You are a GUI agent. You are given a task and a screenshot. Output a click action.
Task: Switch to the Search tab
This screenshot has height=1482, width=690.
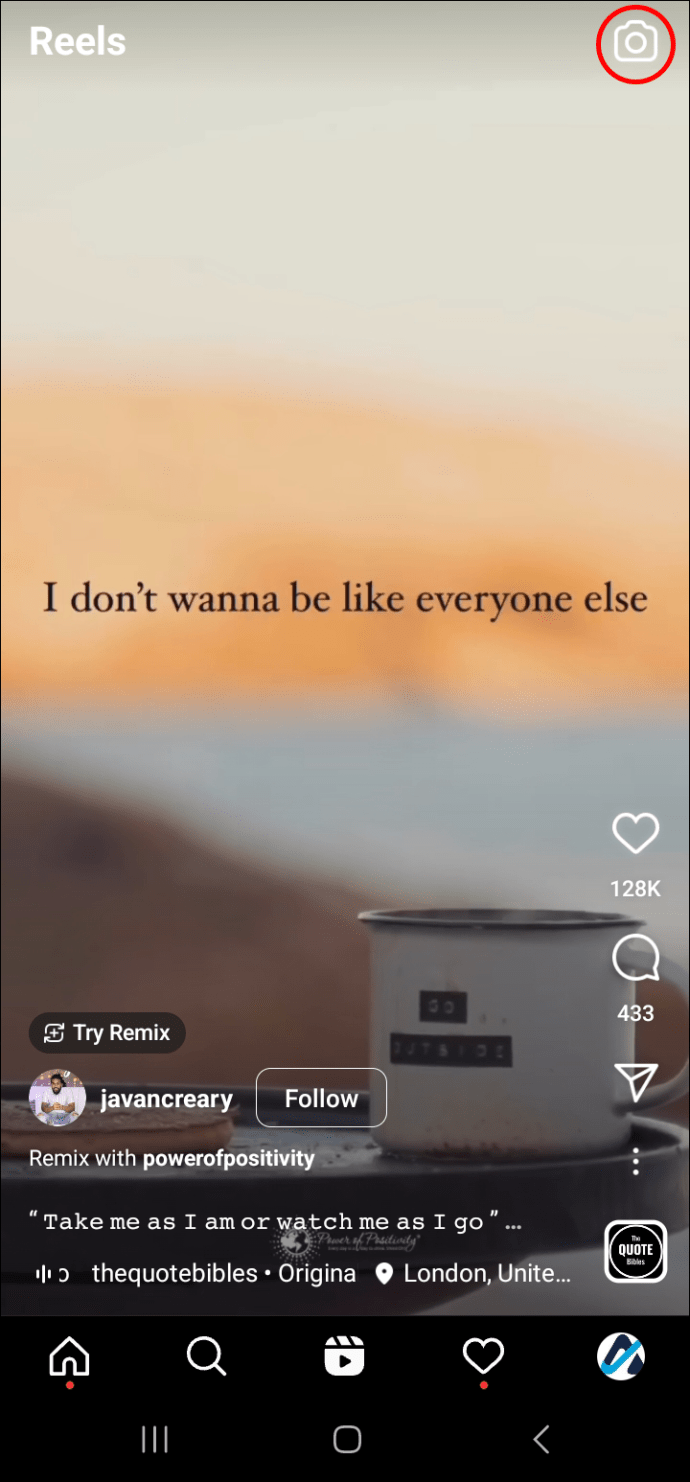pos(207,1357)
